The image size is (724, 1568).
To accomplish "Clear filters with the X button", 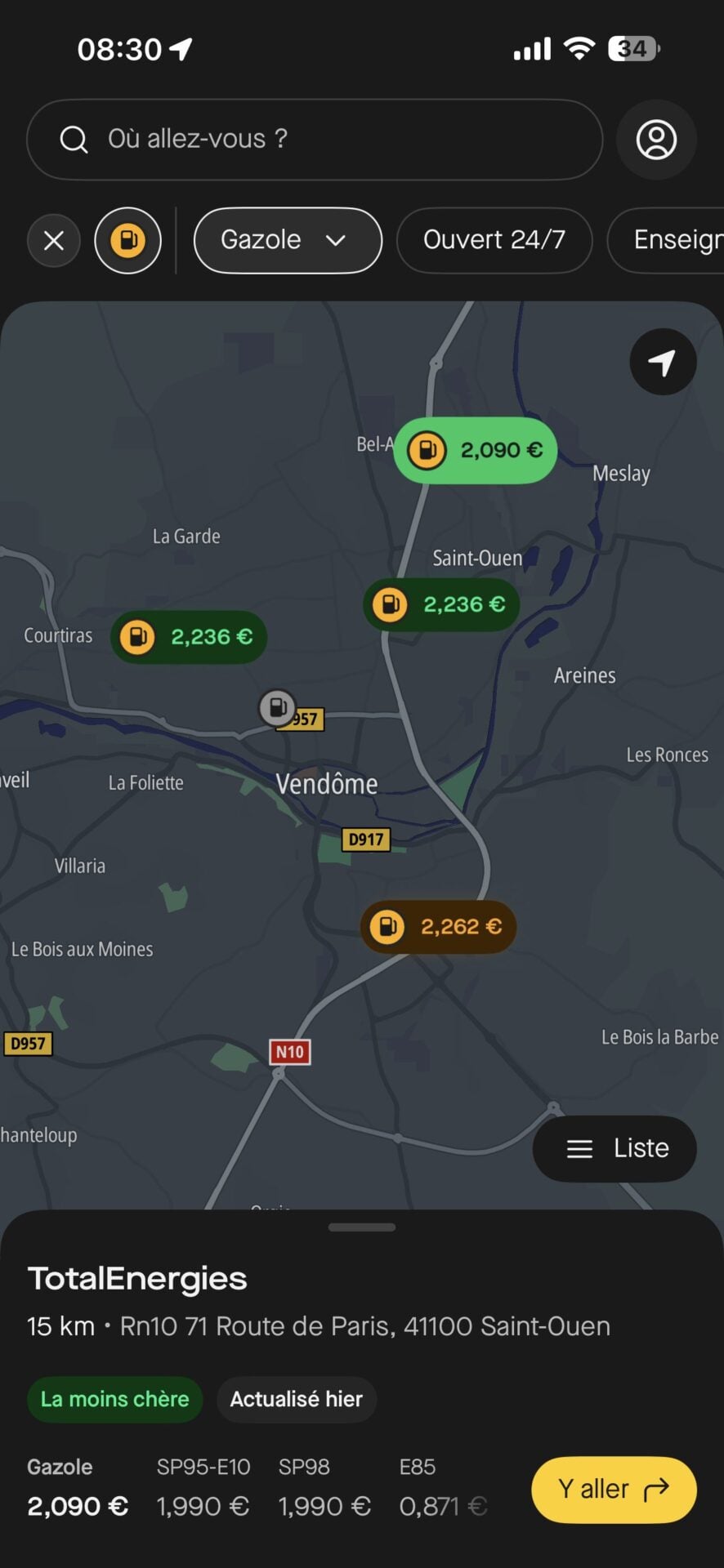I will point(54,241).
